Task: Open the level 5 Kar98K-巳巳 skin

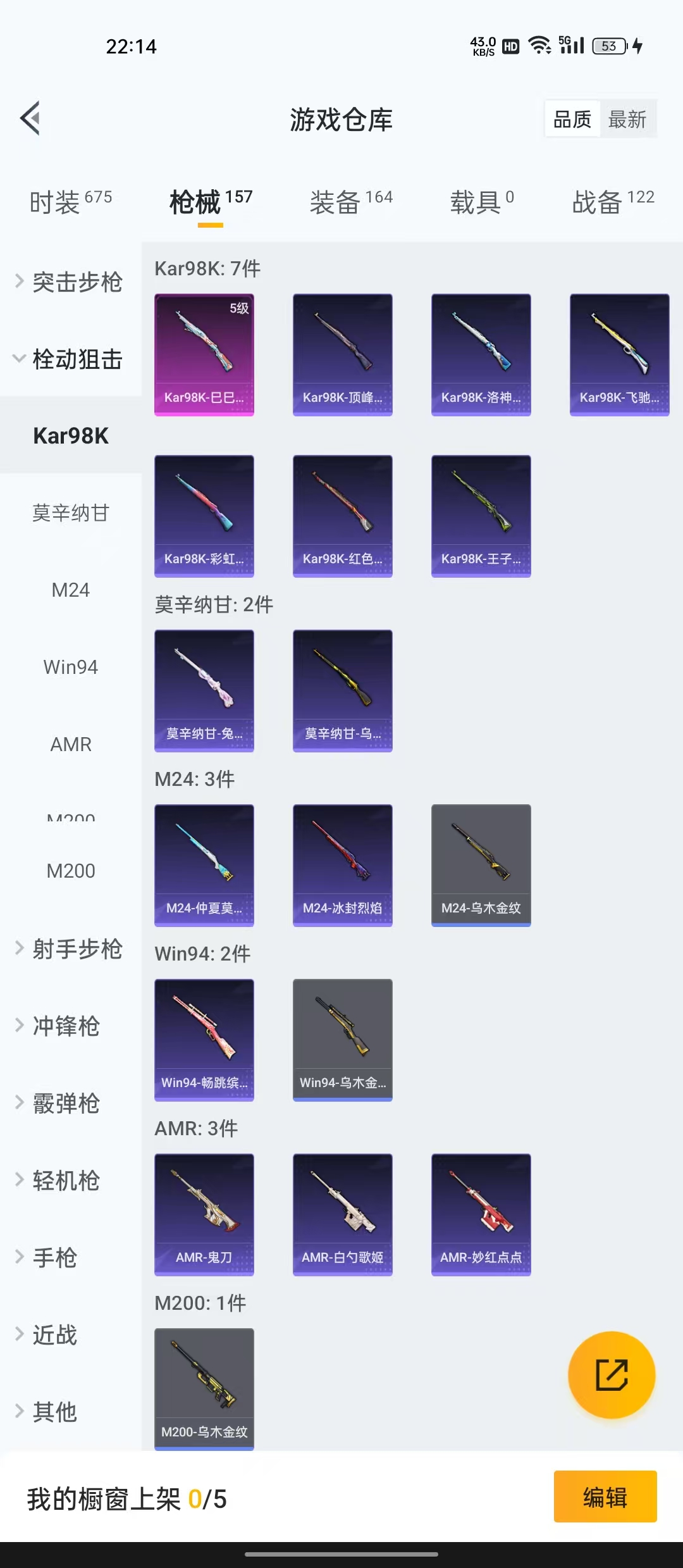Action: 204,354
